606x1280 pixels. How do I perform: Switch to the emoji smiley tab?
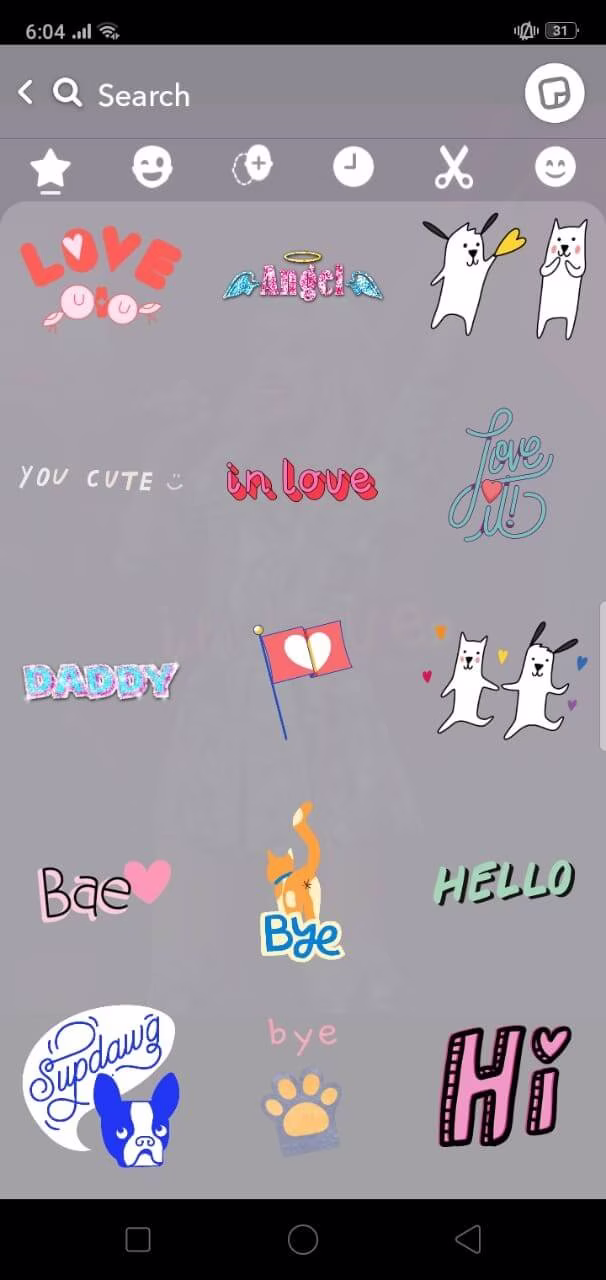[x=555, y=167]
